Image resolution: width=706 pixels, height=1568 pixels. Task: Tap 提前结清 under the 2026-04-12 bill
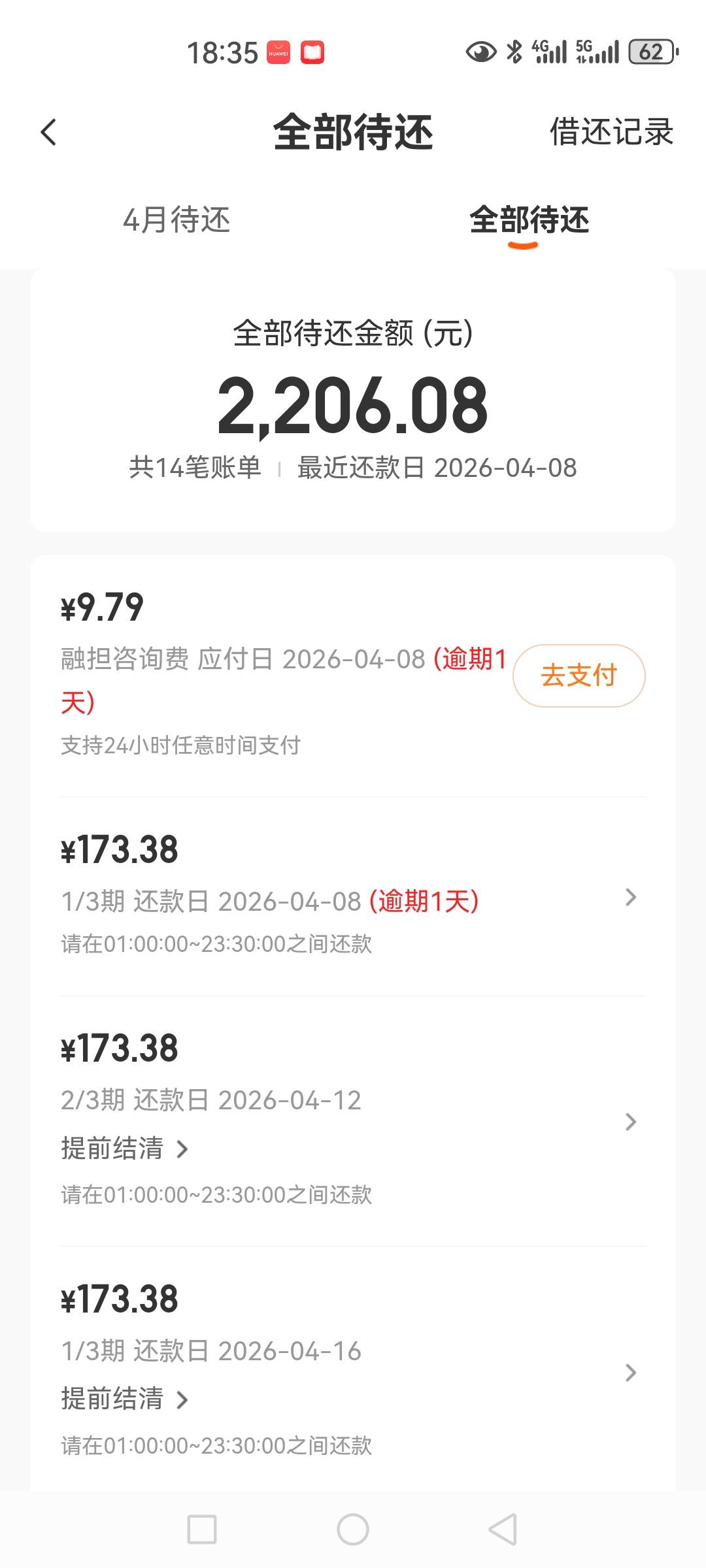point(124,1148)
